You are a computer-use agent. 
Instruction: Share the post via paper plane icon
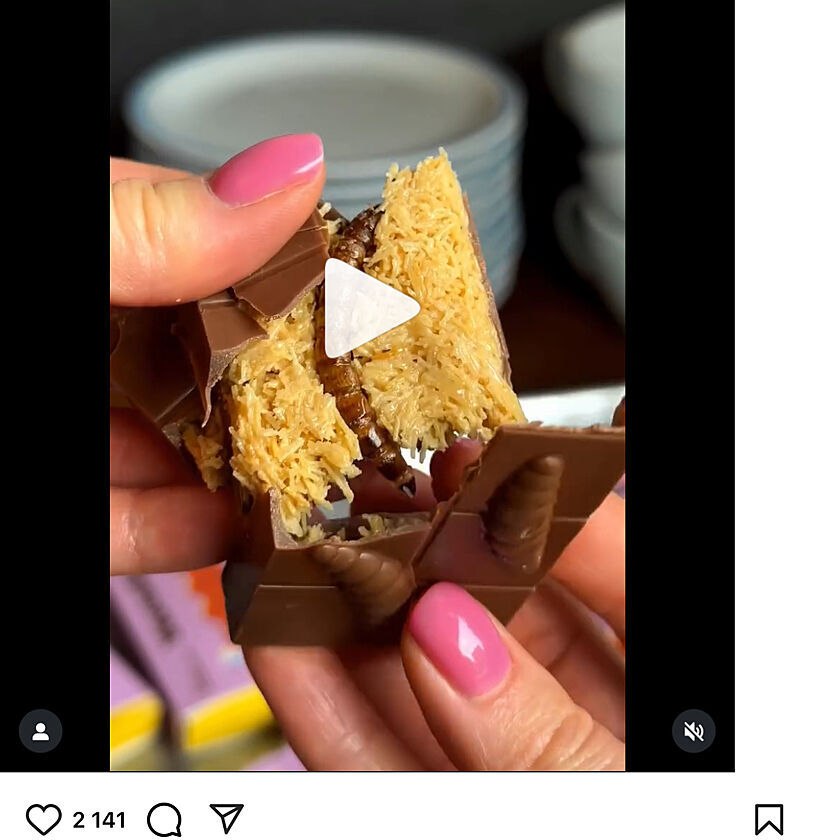226,818
